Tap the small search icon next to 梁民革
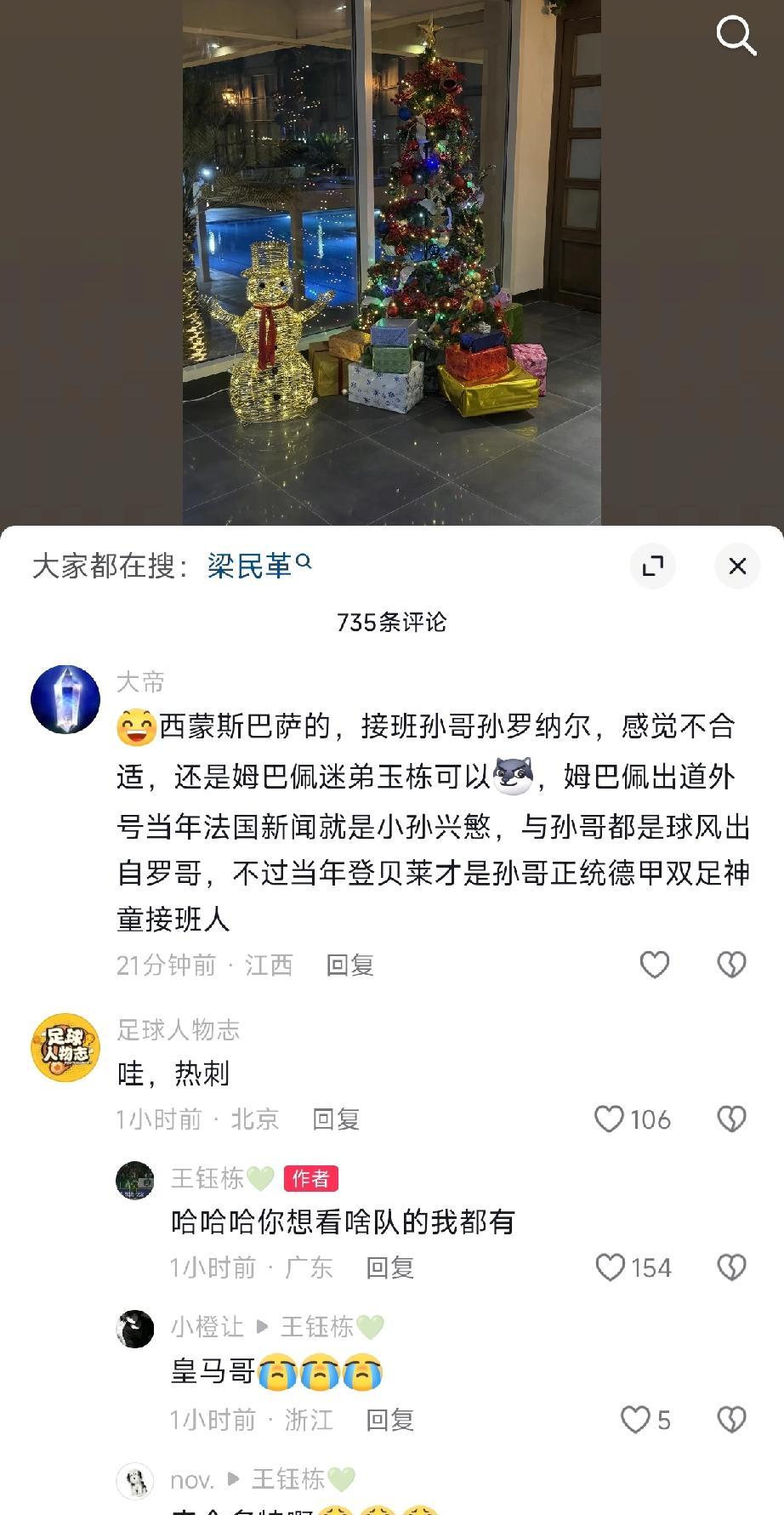The width and height of the screenshot is (784, 1515). pyautogui.click(x=306, y=561)
